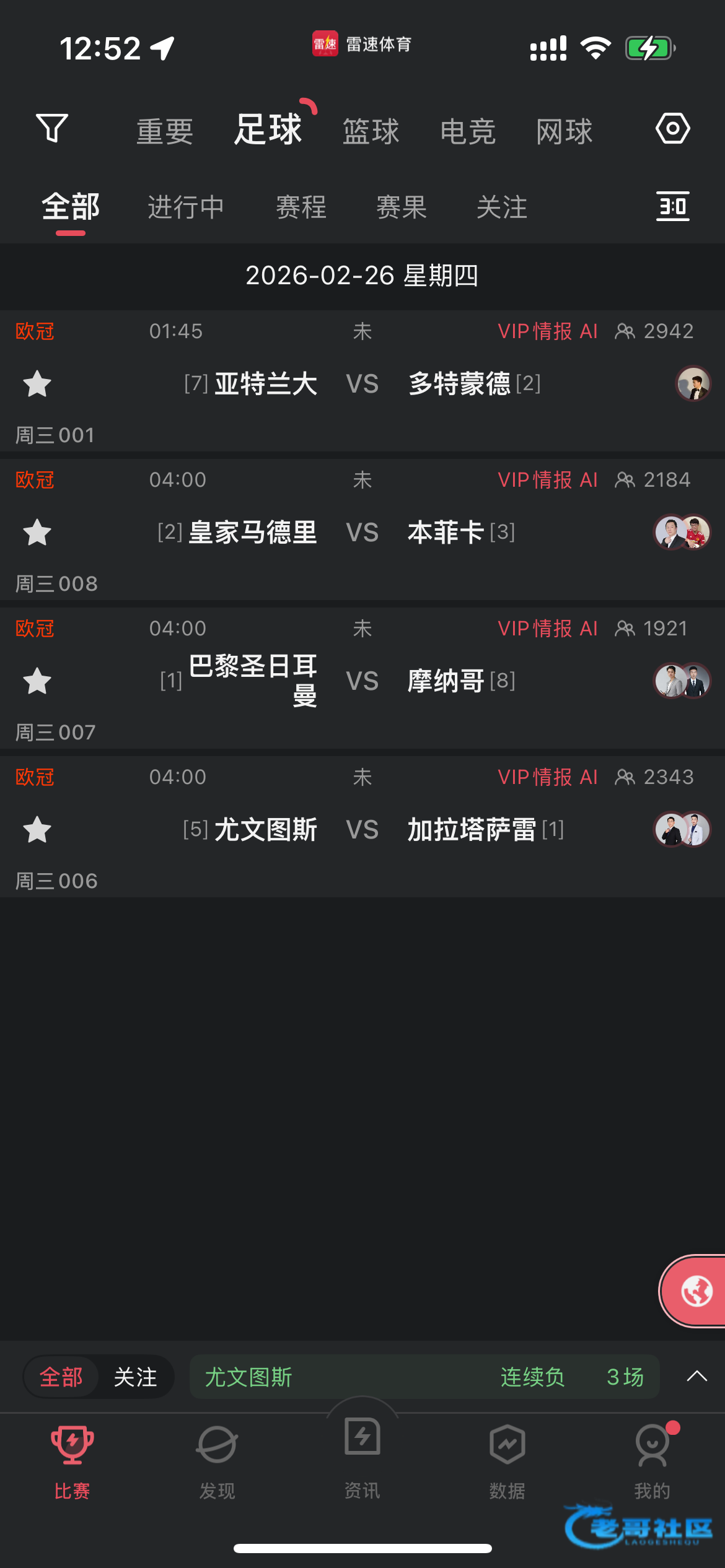Tap the 3:0 score view icon
Screen dimensions: 725x1568
672,206
